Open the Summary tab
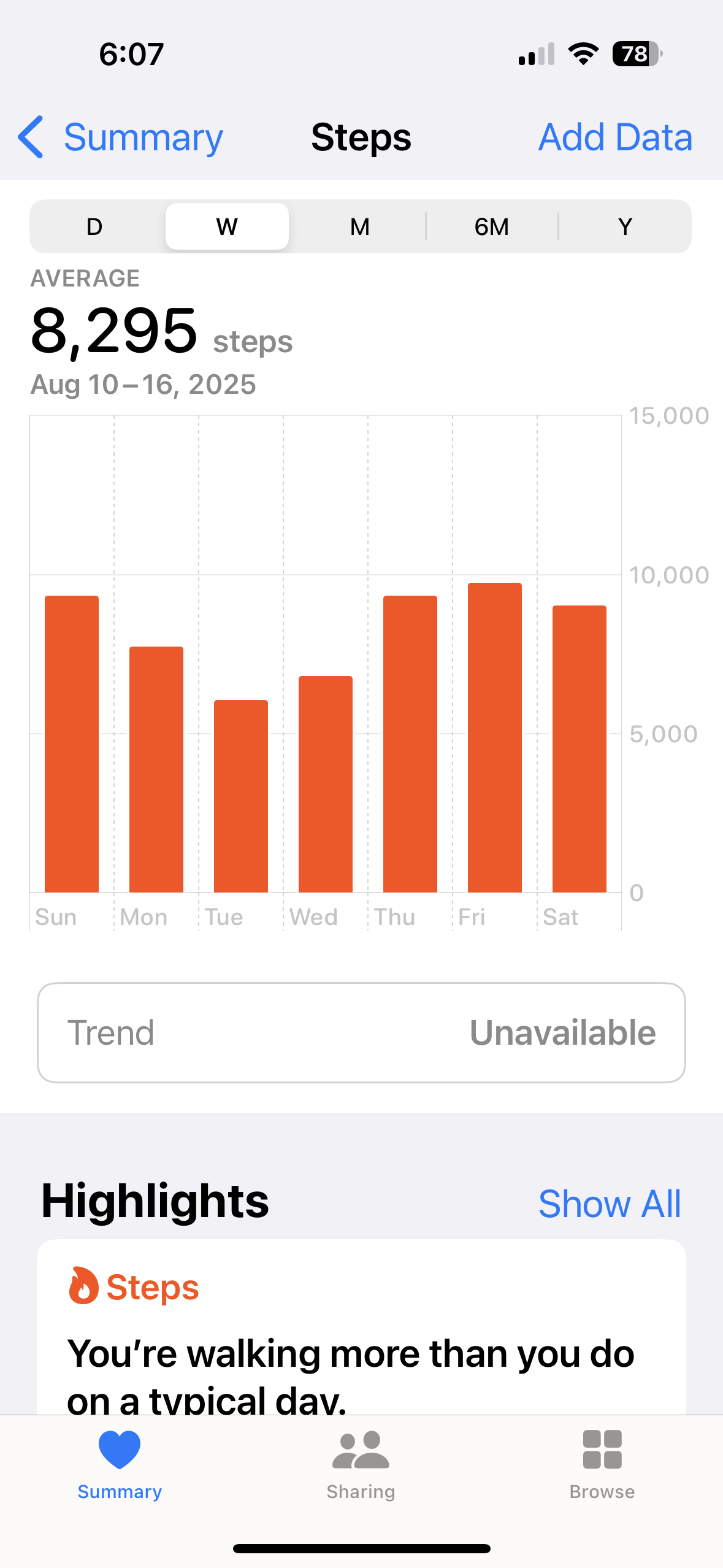Screen dimensions: 723x1568 tap(120, 1465)
